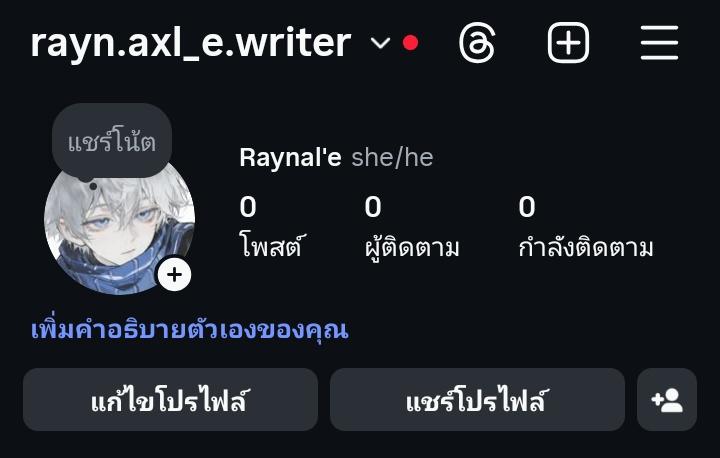Tap the แชร์โปรไฟล์ button
The height and width of the screenshot is (458, 720).
click(x=477, y=400)
